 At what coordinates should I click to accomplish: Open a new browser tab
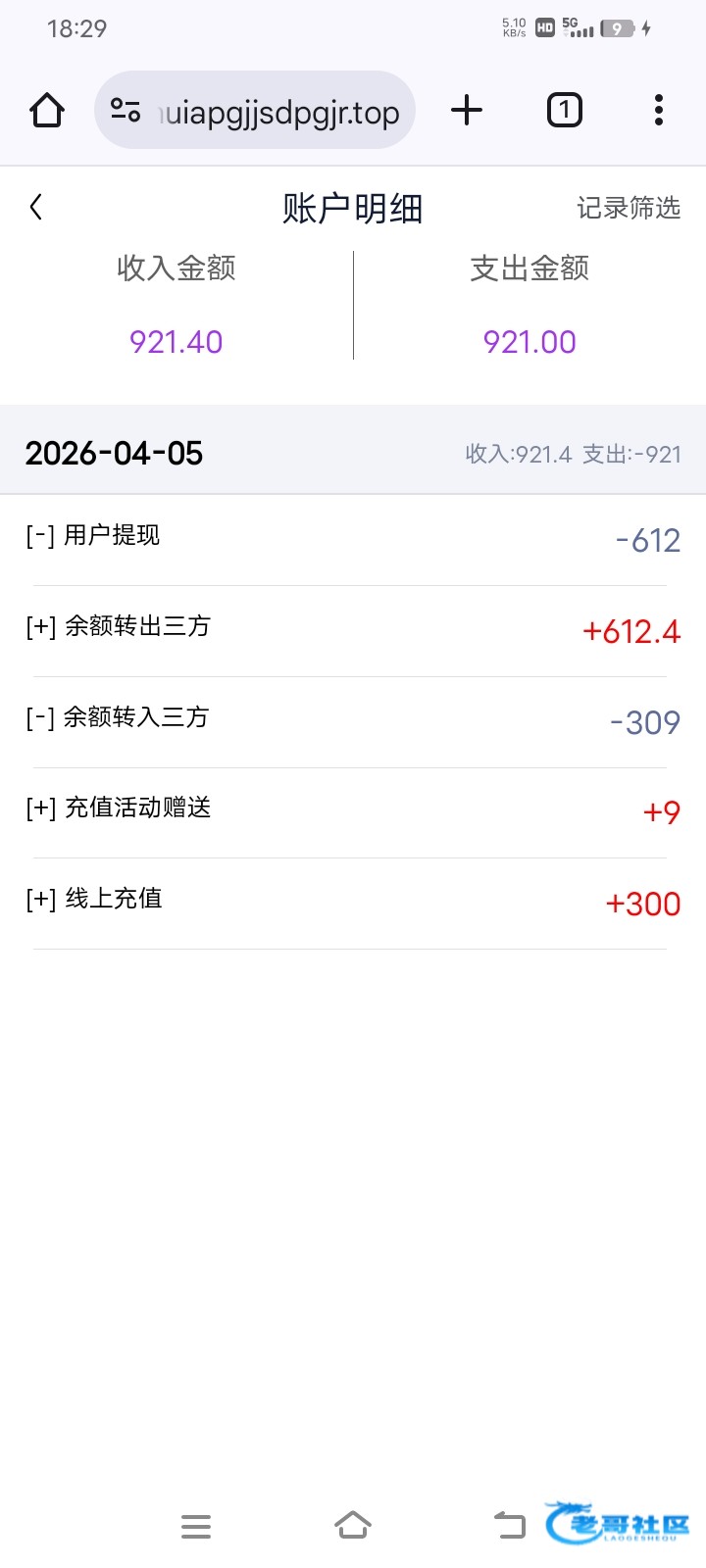pos(467,110)
